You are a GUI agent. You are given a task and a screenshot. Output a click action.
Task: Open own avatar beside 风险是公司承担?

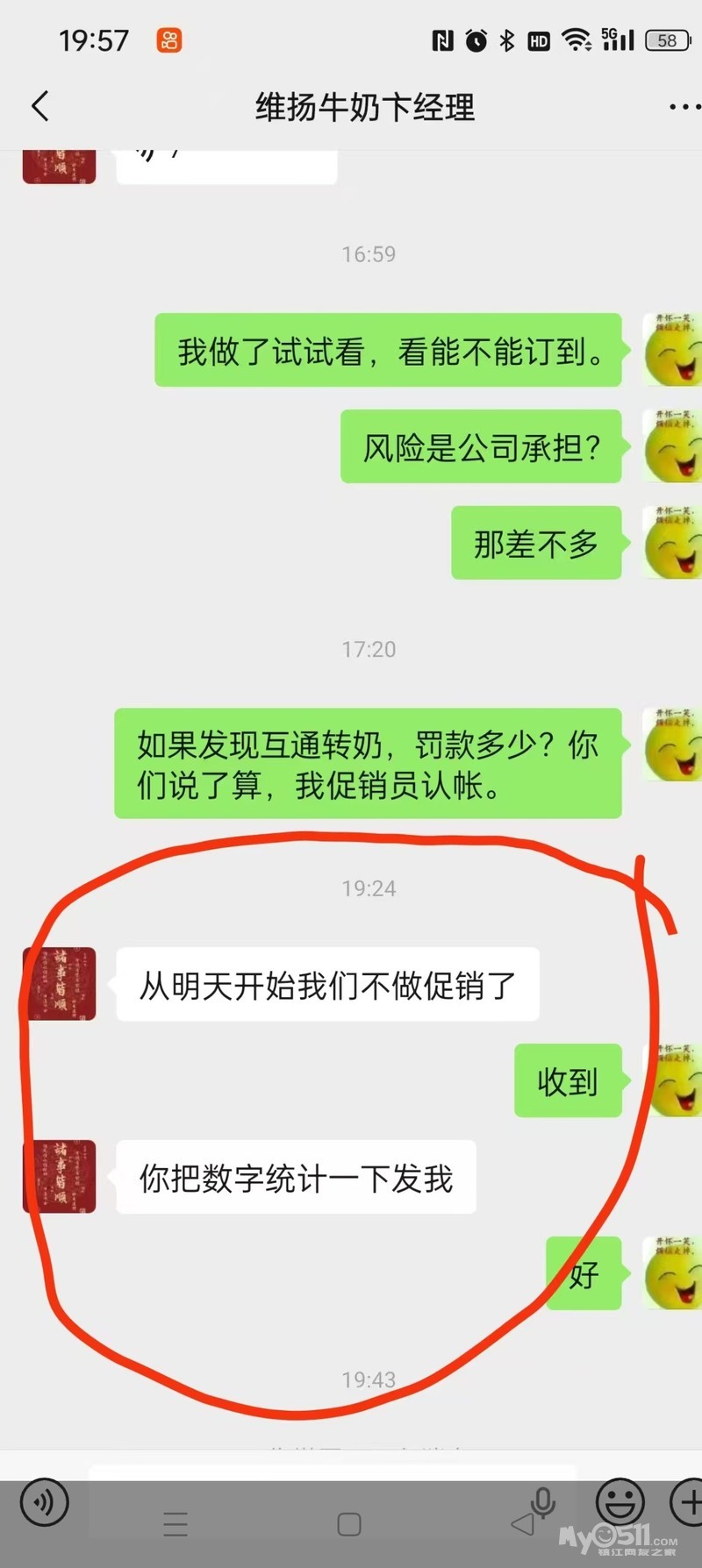coord(671,445)
